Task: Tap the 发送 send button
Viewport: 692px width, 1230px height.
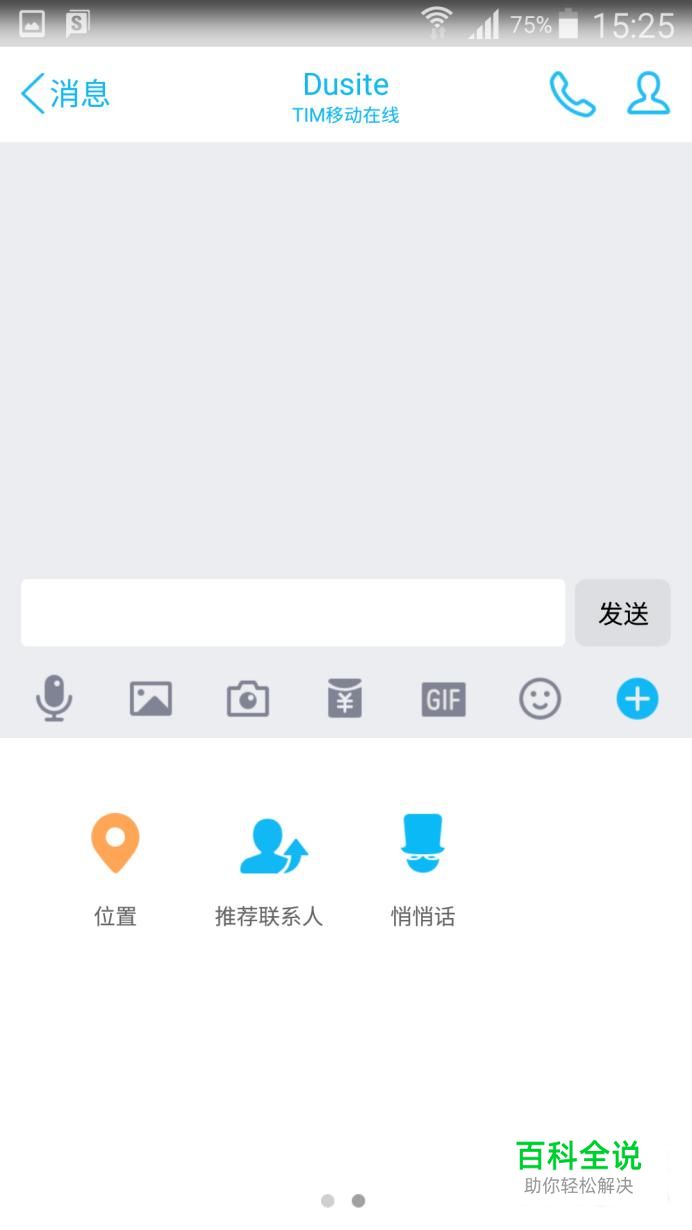Action: click(623, 613)
